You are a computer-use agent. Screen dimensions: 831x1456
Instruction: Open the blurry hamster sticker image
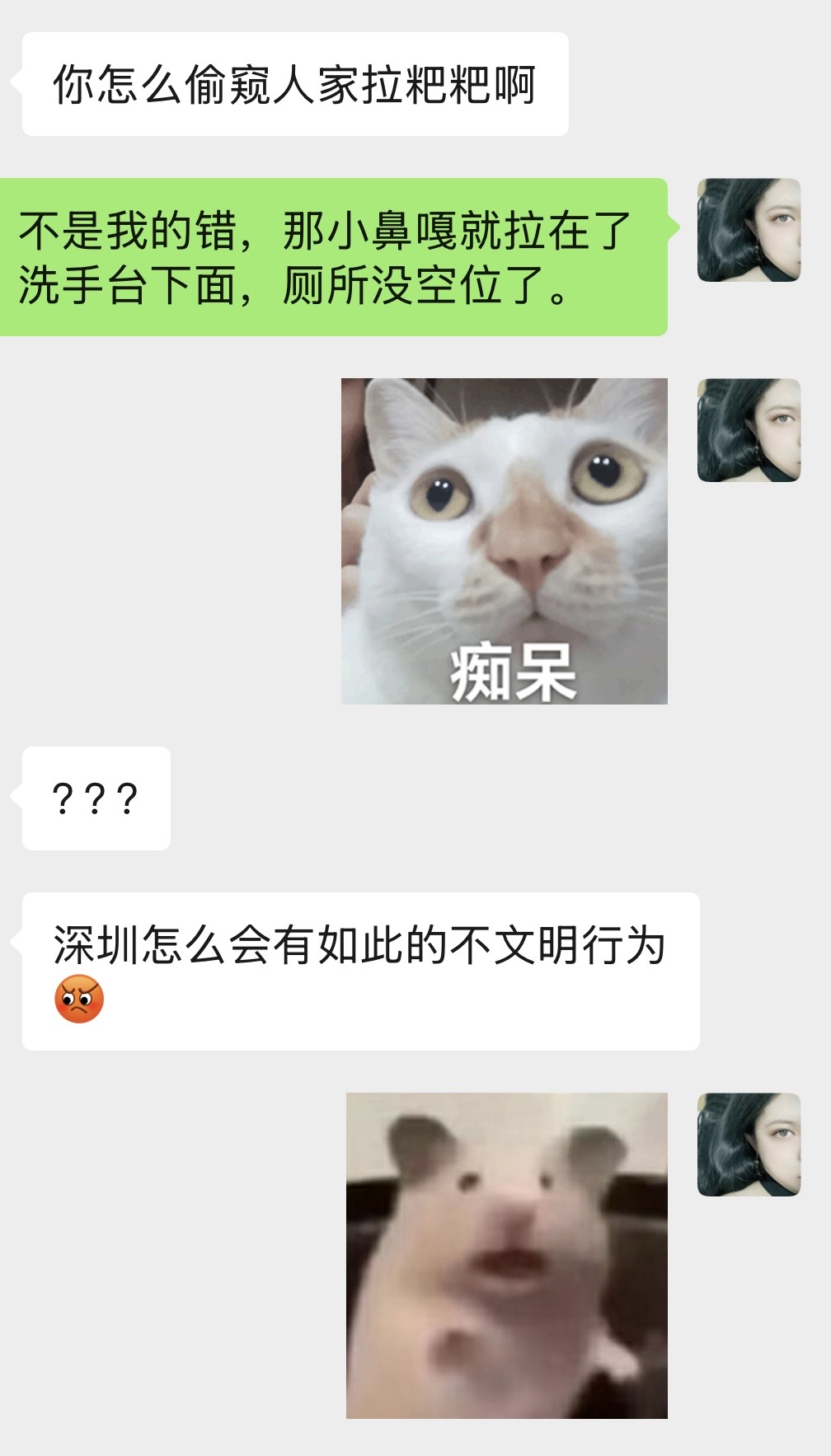(507, 1256)
